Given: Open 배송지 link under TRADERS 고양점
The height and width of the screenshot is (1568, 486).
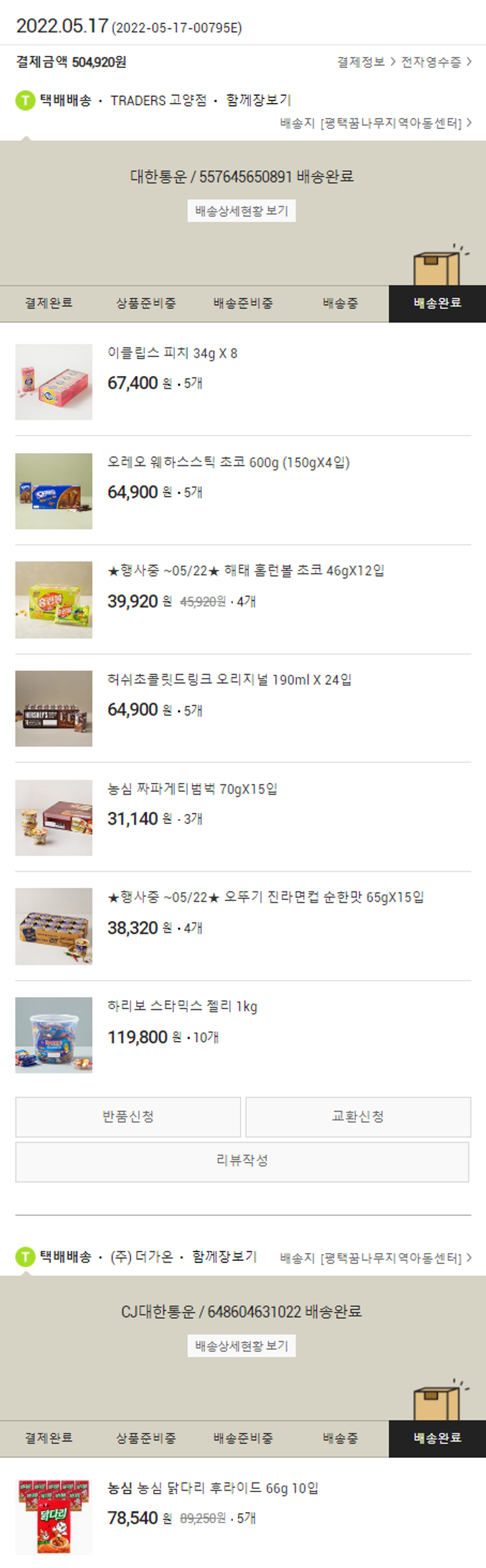Looking at the screenshot, I should pos(376,123).
